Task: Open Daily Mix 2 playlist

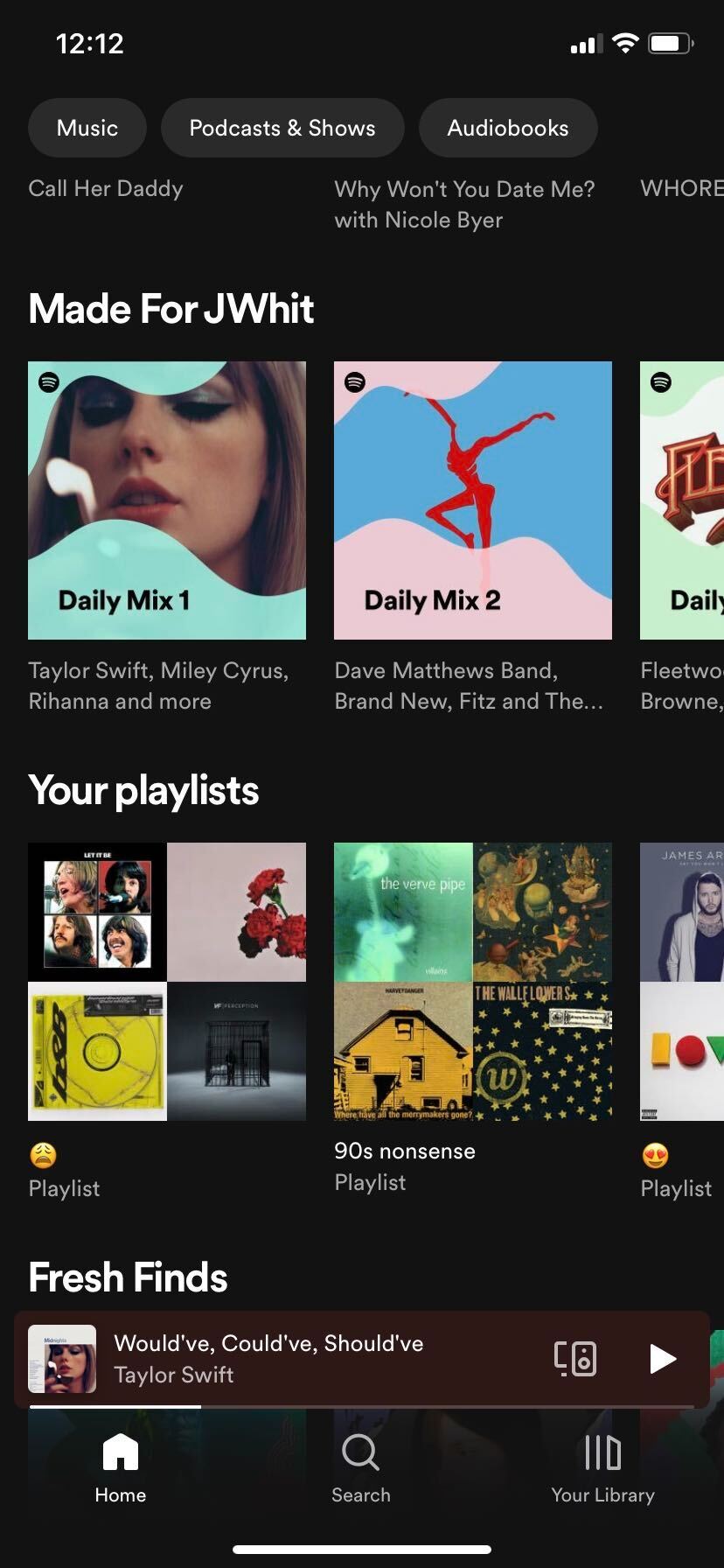Action: click(472, 500)
